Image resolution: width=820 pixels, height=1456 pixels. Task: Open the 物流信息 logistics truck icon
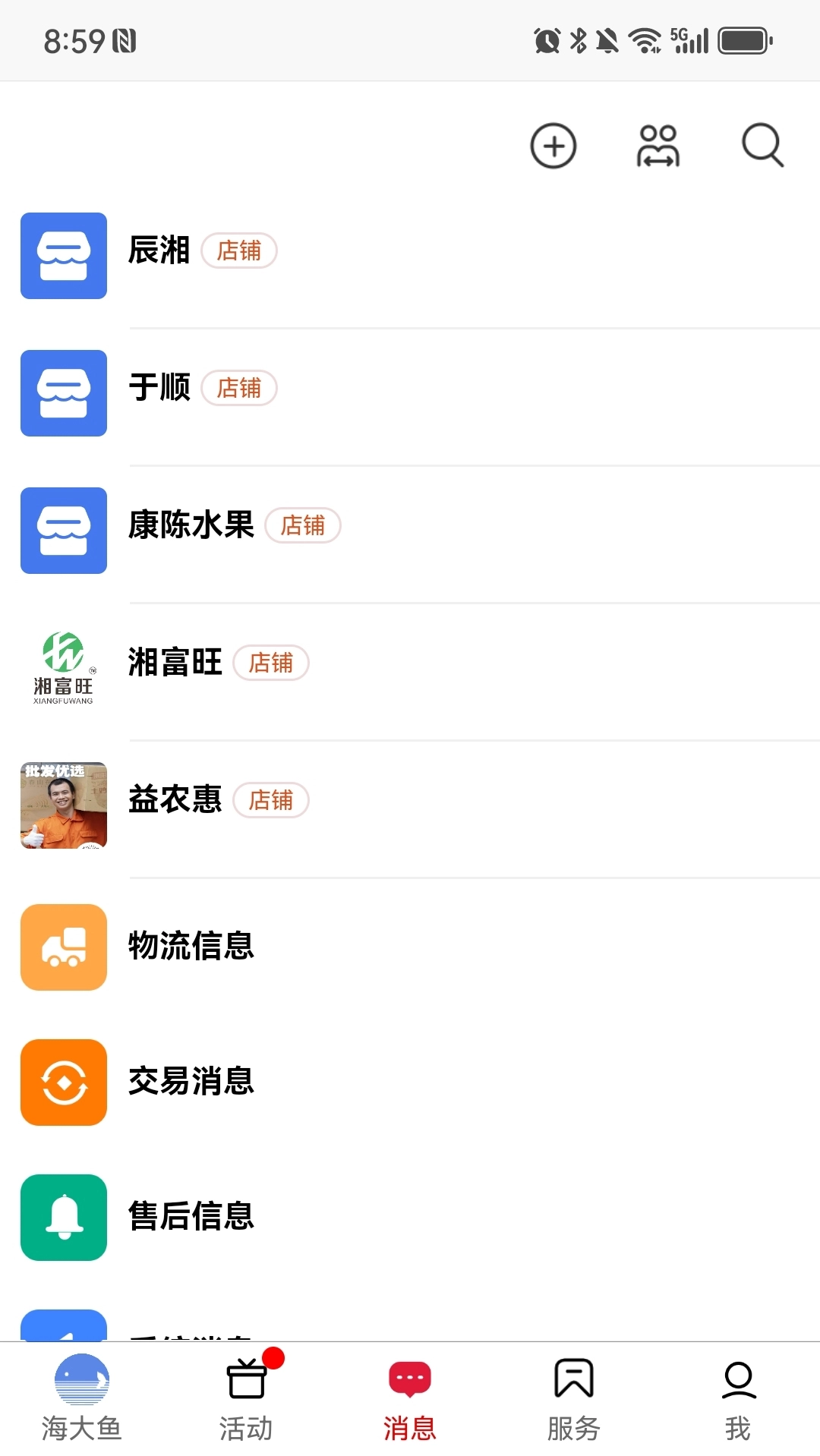(63, 947)
